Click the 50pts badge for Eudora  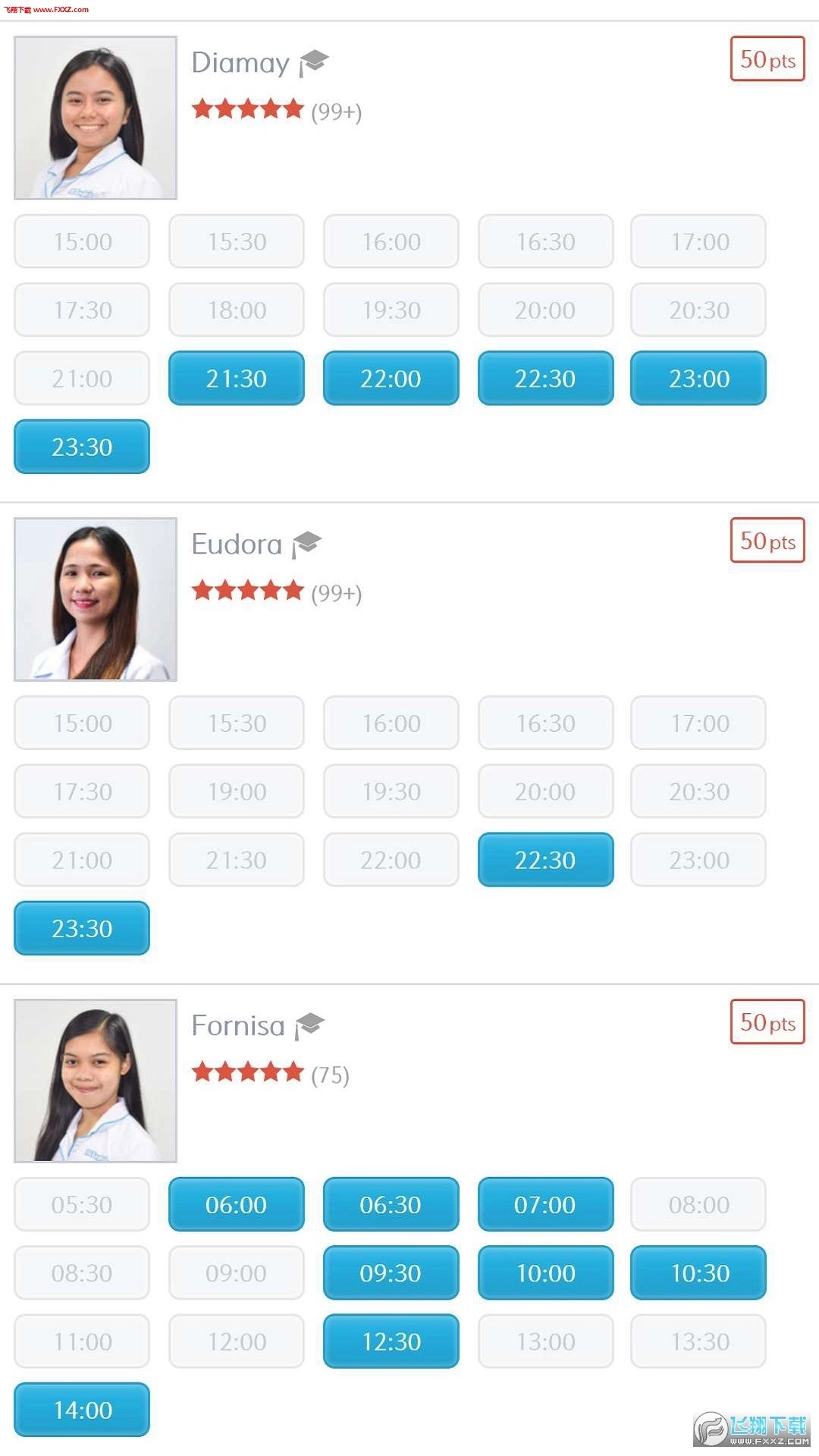pos(767,541)
